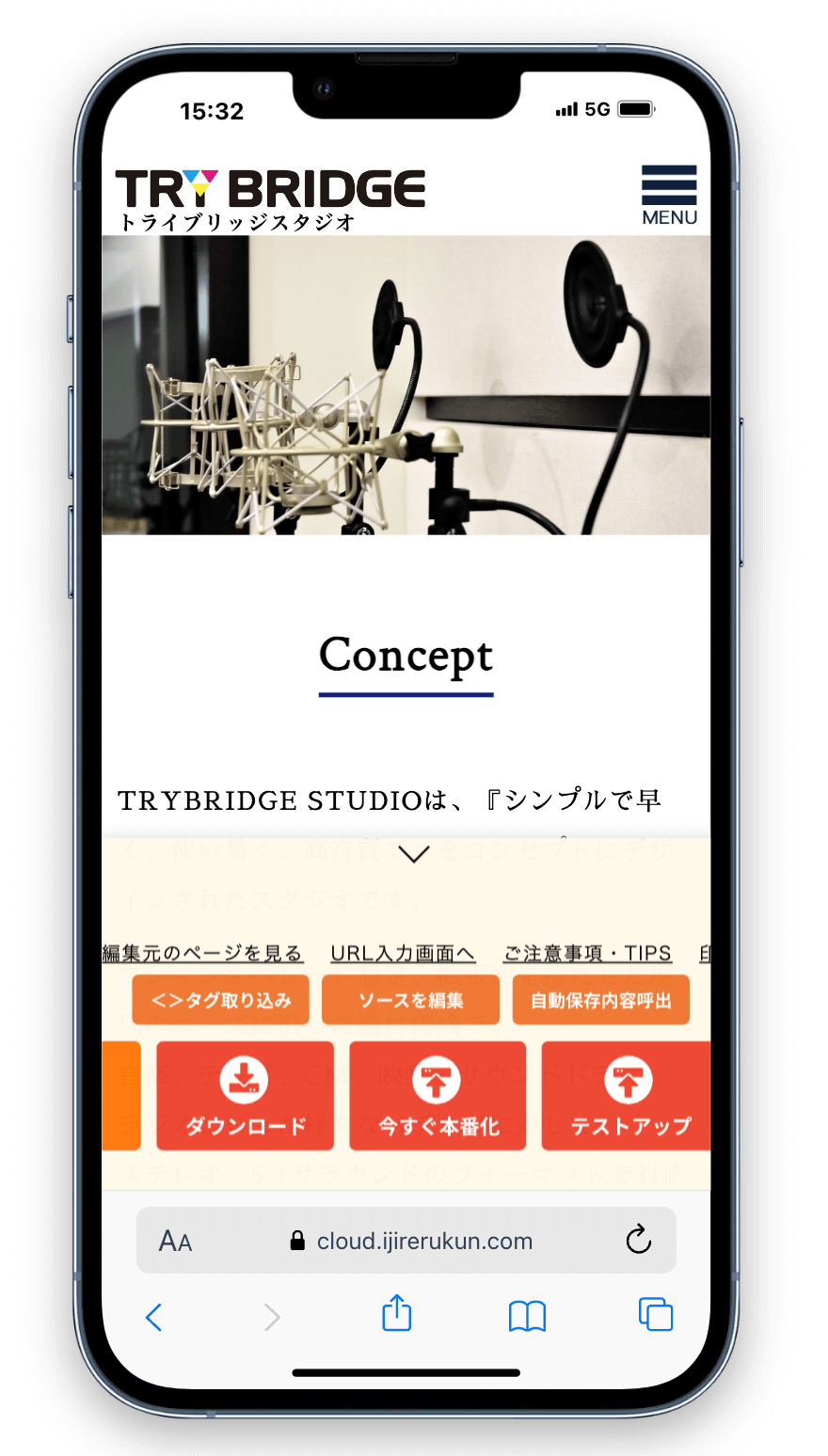Tap the タグ取り込み button
Screen dimensions: 828x1456
(x=221, y=1000)
